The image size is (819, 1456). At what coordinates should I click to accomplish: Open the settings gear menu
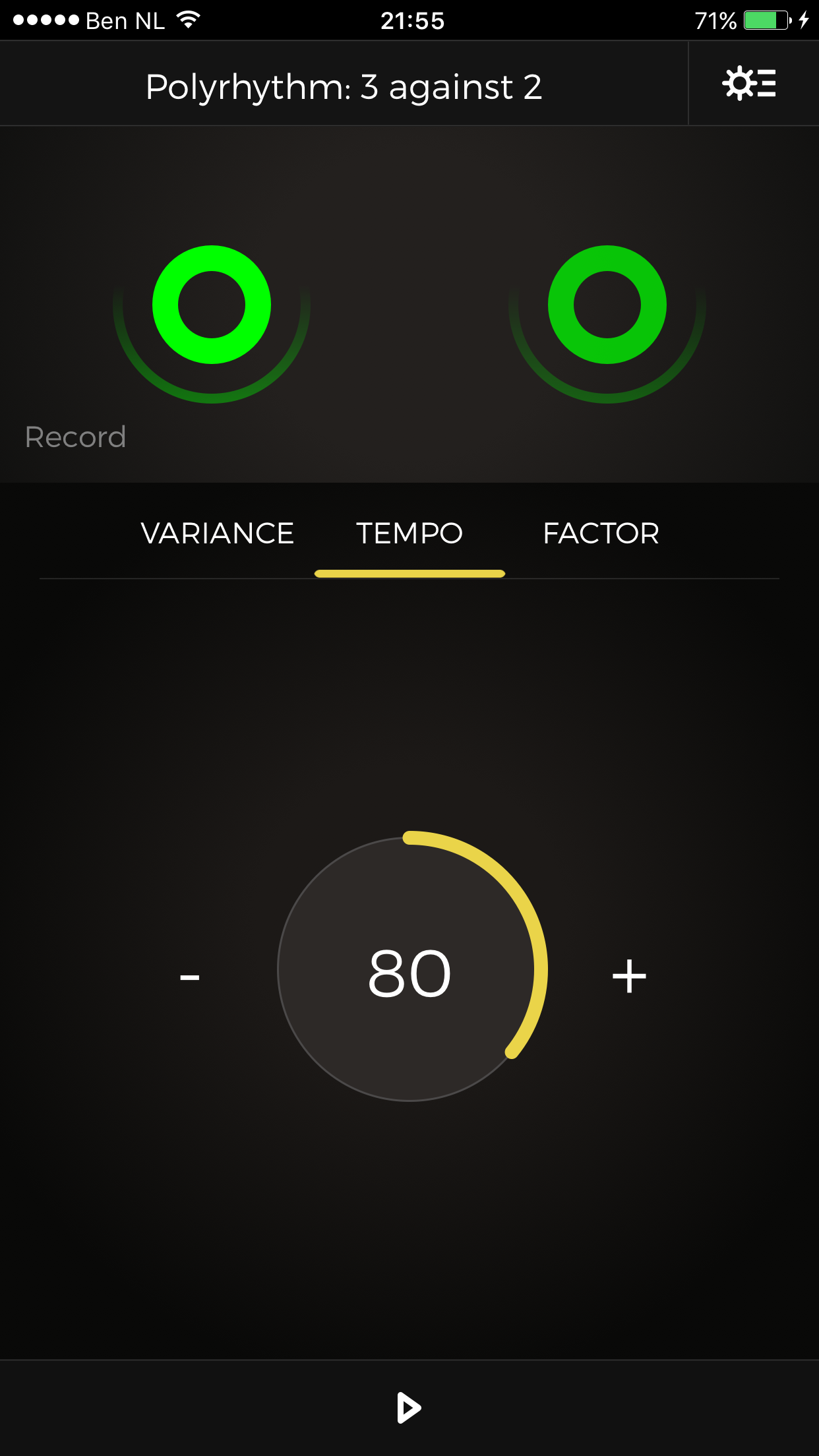pos(749,84)
